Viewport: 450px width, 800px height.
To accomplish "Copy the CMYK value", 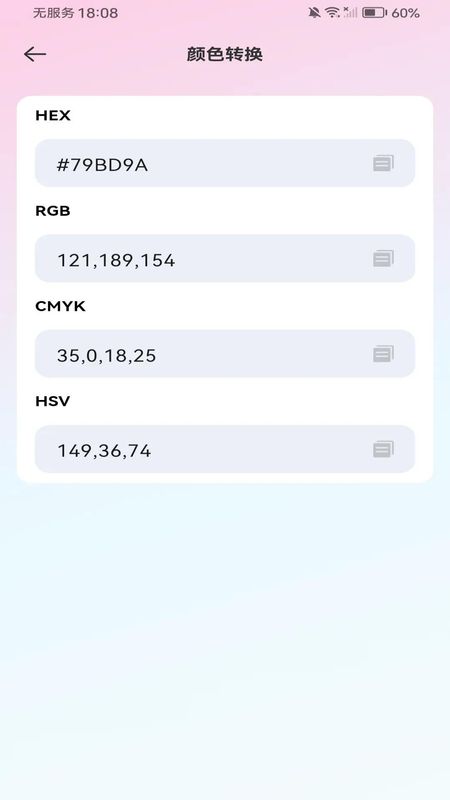I will coord(383,354).
